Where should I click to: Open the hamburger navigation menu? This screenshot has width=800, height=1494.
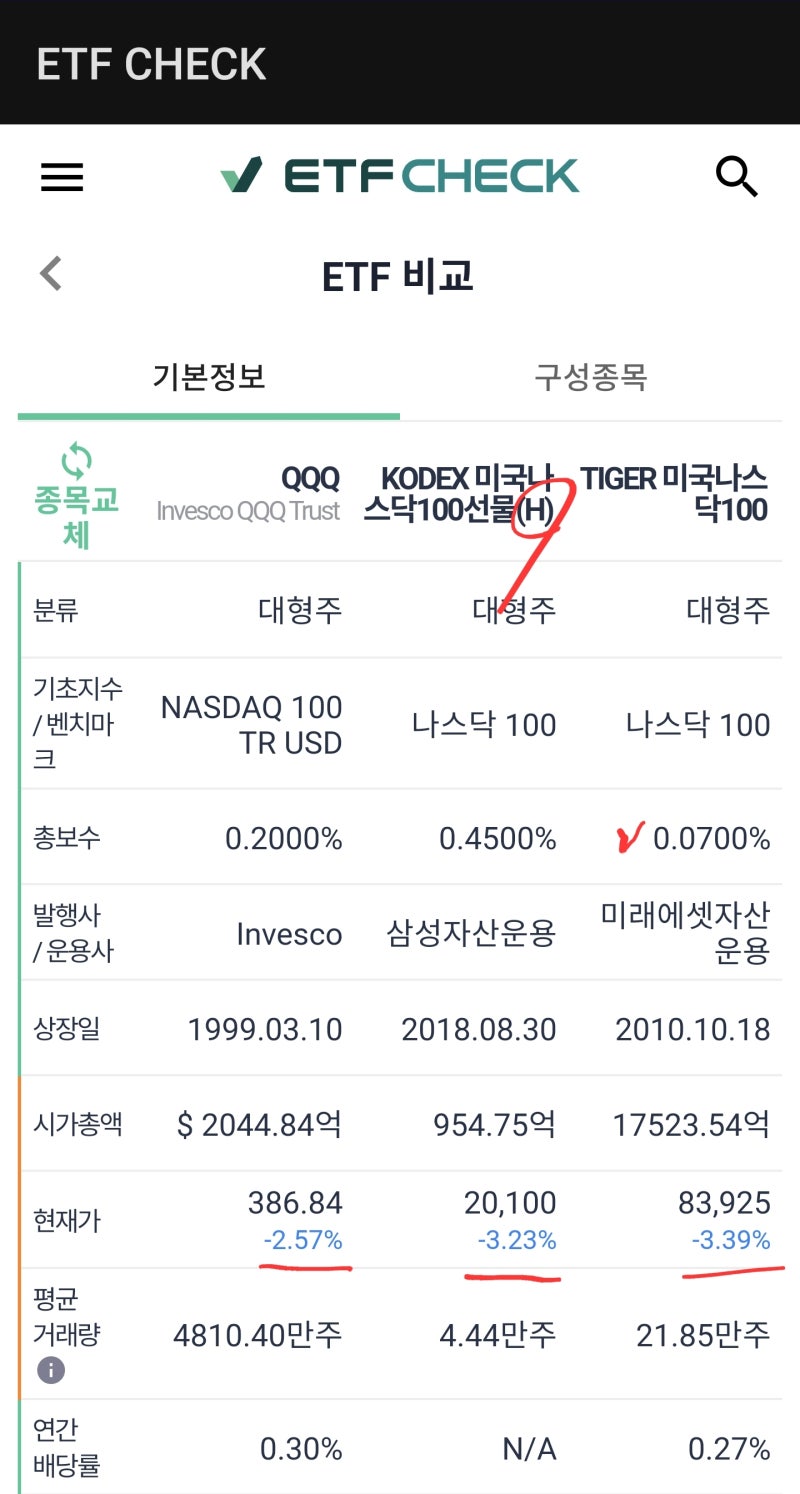click(x=61, y=177)
